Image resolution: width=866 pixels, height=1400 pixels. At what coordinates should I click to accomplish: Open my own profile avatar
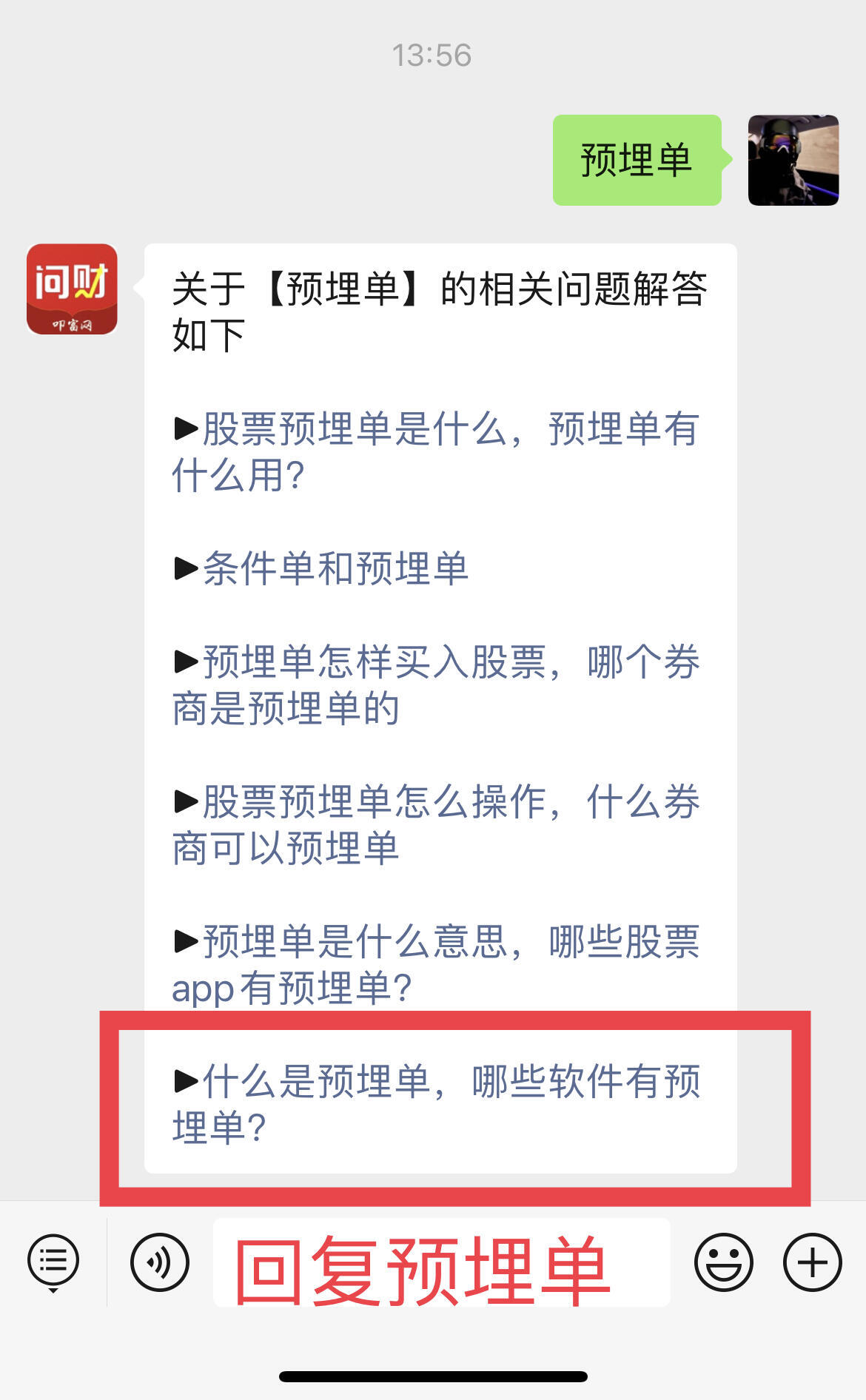click(793, 160)
